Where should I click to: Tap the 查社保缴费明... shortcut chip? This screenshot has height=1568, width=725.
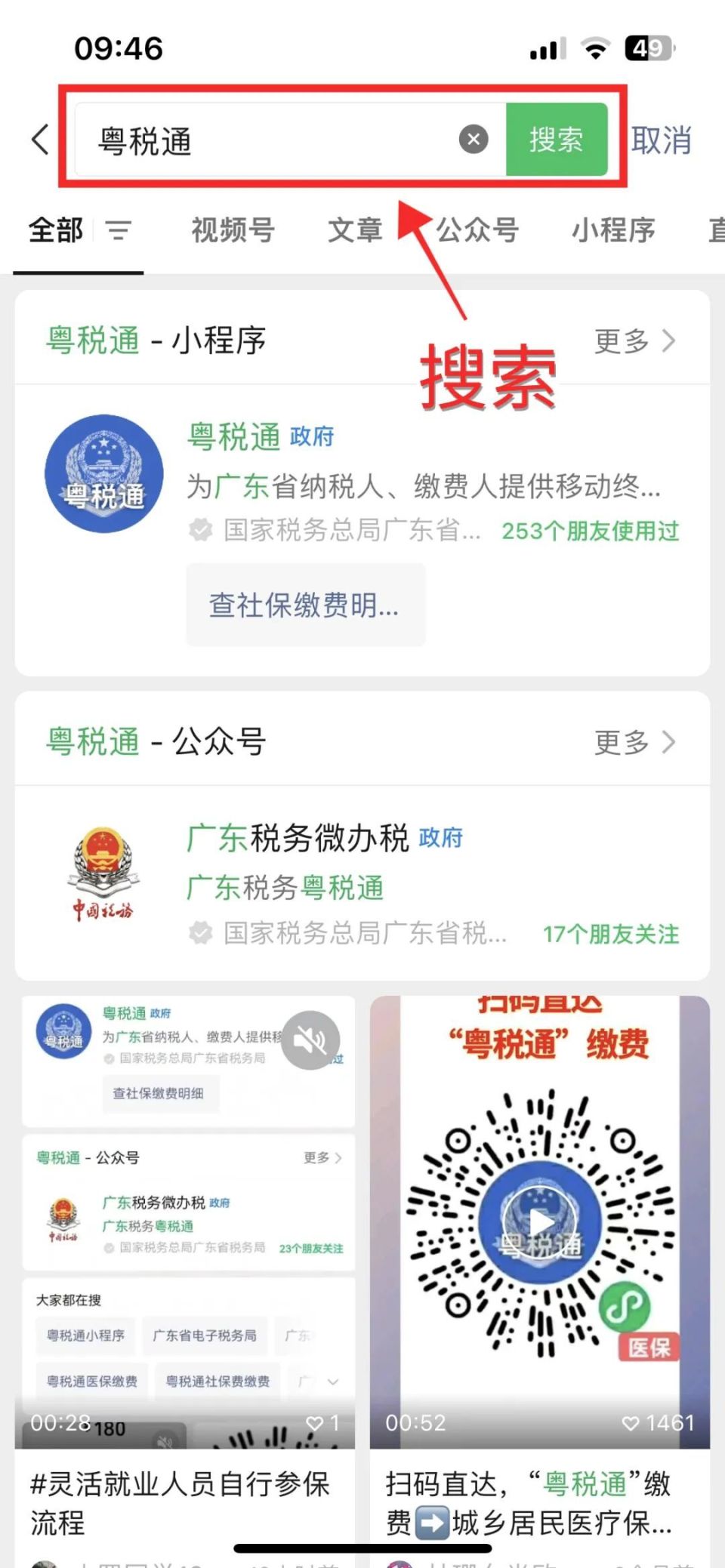pos(305,605)
